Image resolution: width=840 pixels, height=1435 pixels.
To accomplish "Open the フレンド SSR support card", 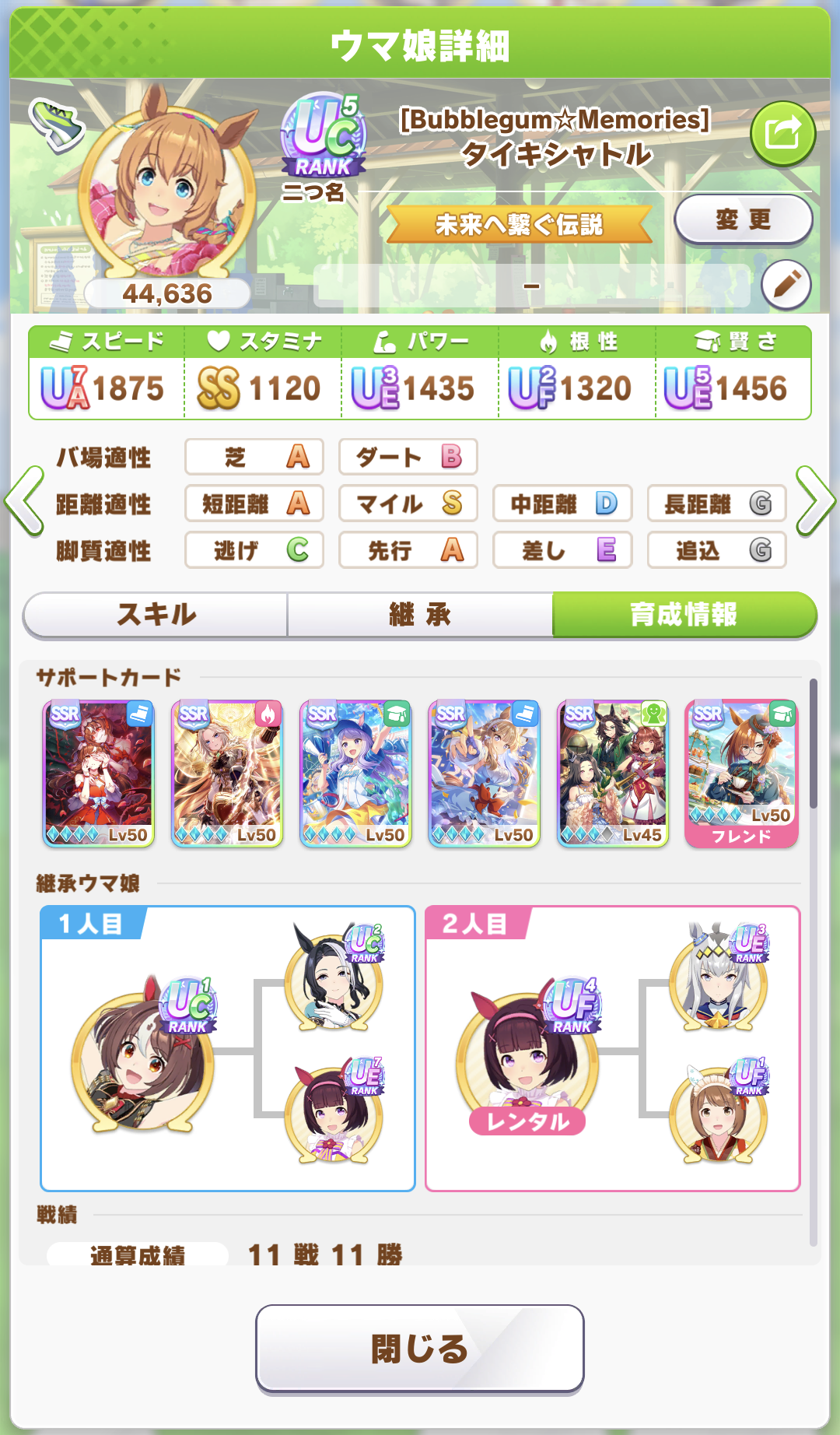I will coord(741,773).
